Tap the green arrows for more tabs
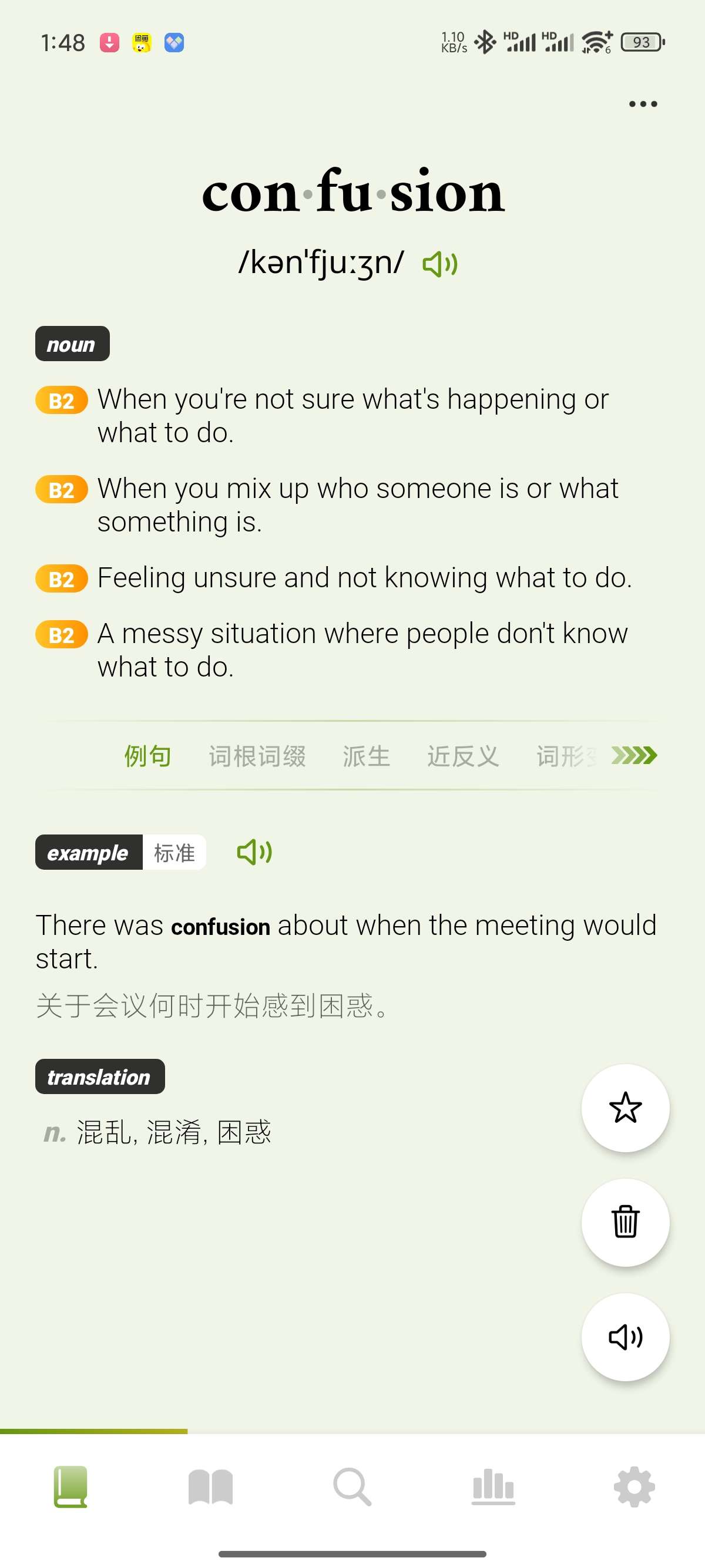Viewport: 705px width, 1568px height. (634, 755)
